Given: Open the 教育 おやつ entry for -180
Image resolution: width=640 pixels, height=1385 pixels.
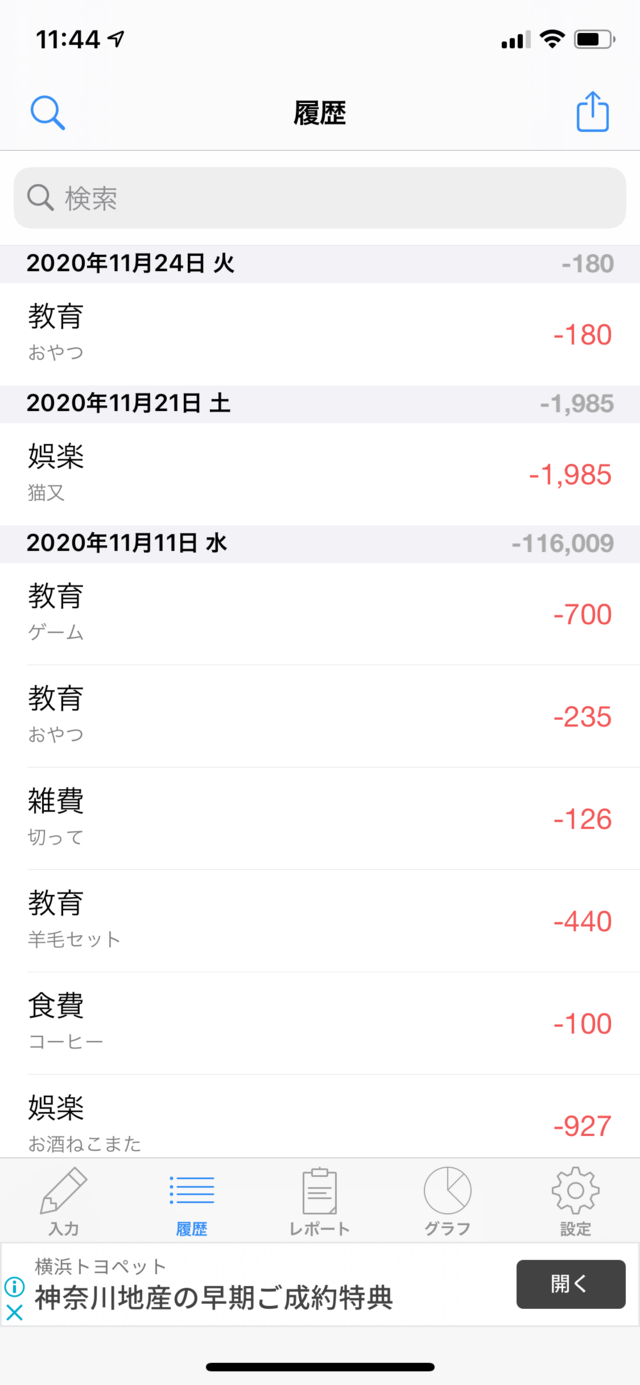Looking at the screenshot, I should point(320,334).
